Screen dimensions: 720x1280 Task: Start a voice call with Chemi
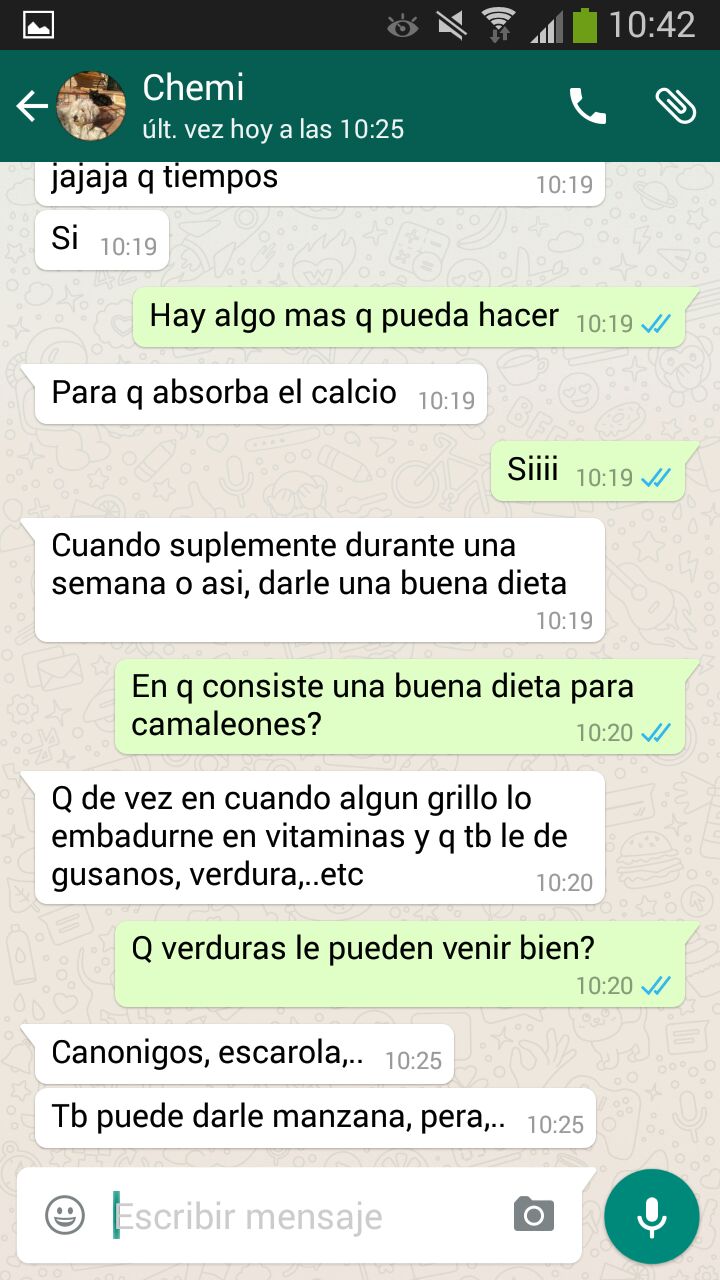click(587, 106)
